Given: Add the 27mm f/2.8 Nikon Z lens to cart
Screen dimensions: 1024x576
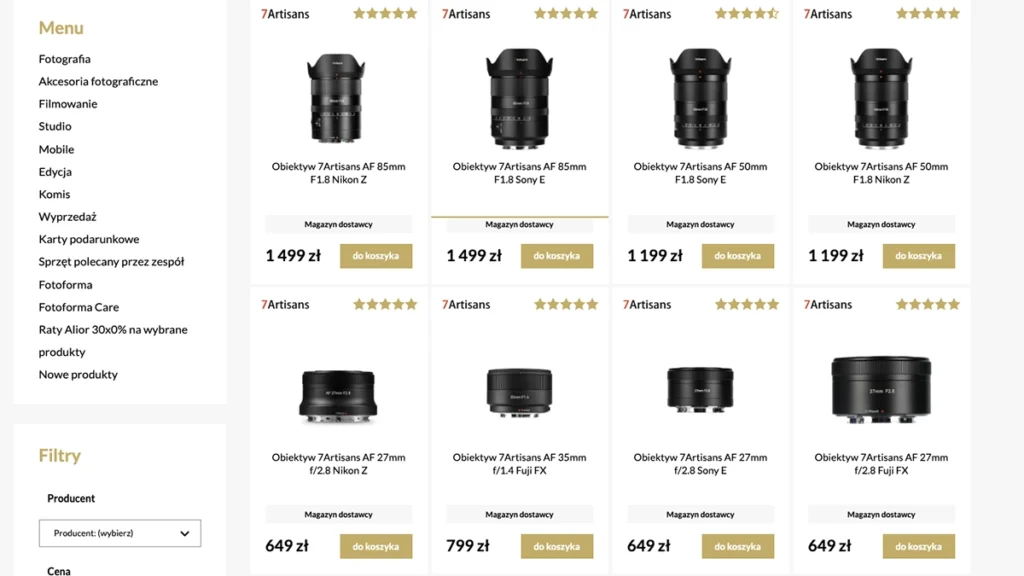Looking at the screenshot, I should tap(376, 547).
